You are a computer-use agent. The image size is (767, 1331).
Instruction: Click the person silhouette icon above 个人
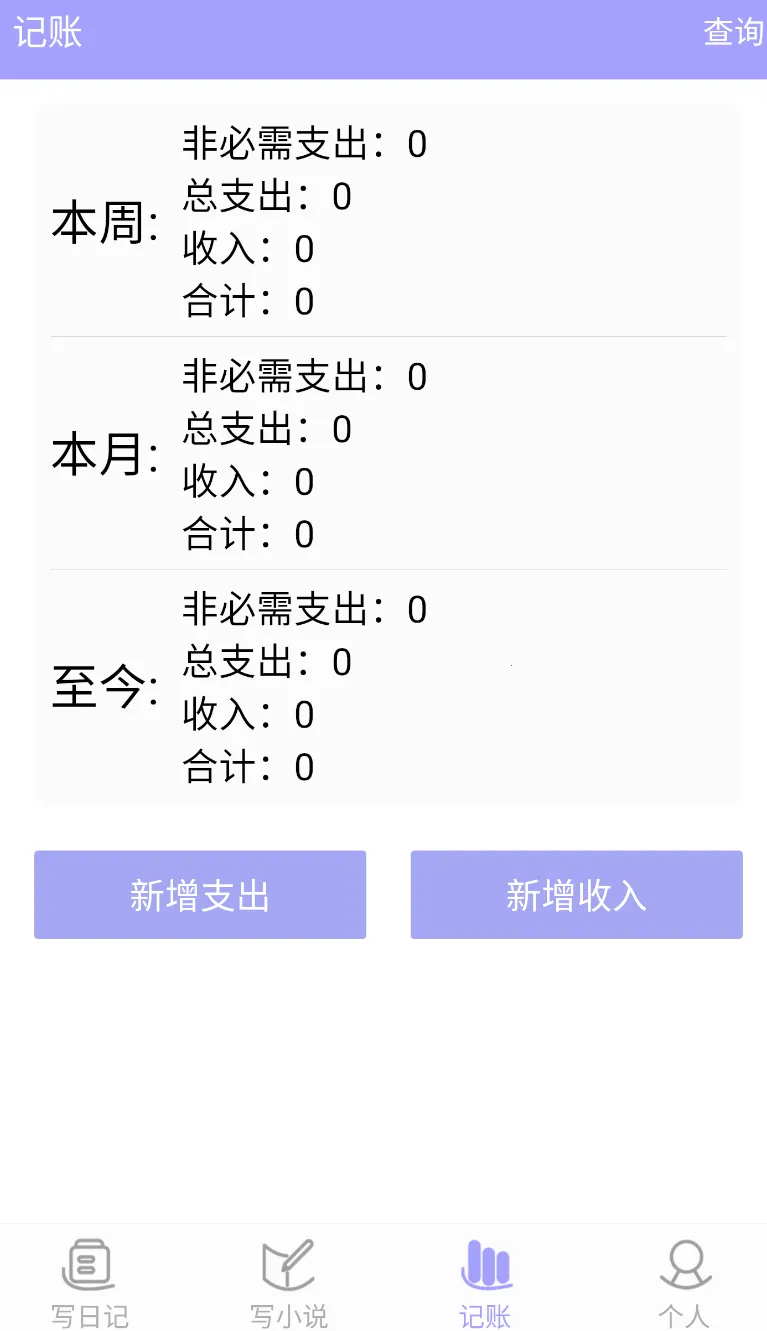(x=683, y=1262)
